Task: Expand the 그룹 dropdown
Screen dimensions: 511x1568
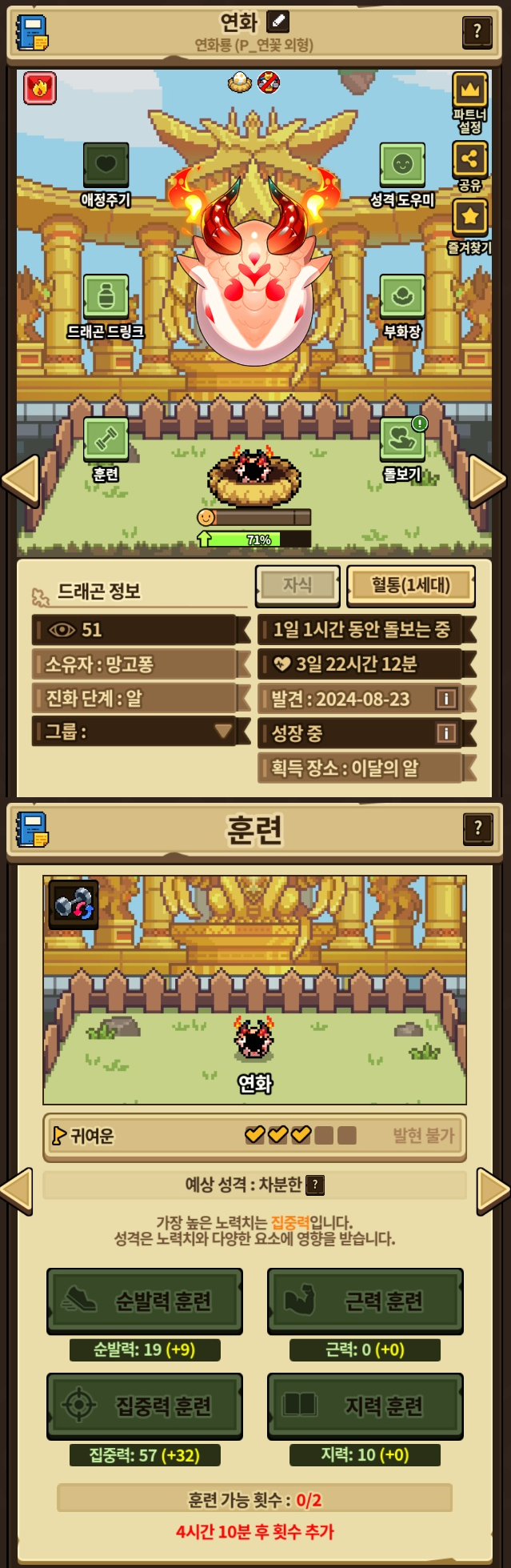Action: (223, 731)
